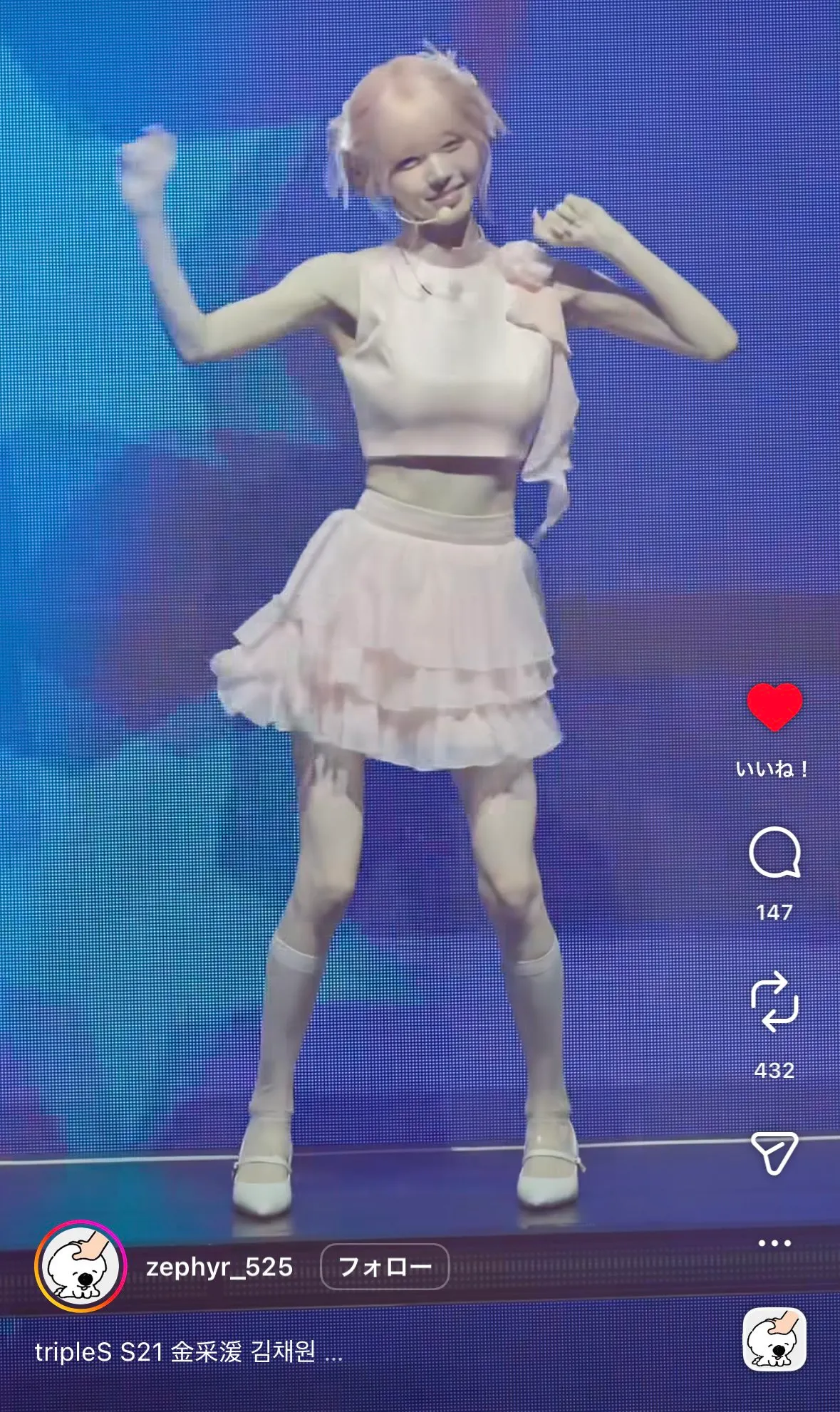840x1412 pixels.
Task: Open zephyr_525's profile from the username
Action: [219, 1266]
